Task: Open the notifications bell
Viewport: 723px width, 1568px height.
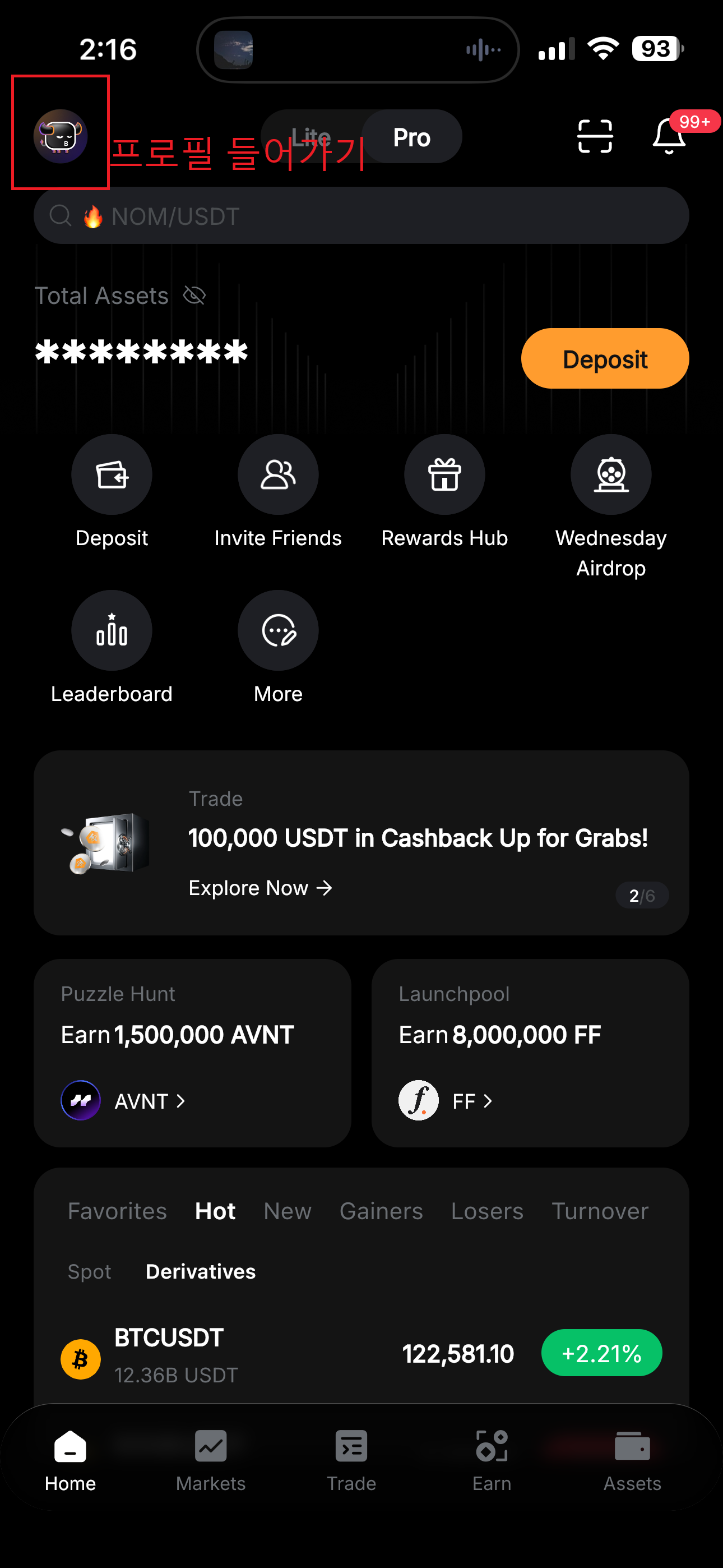Action: pos(669,136)
